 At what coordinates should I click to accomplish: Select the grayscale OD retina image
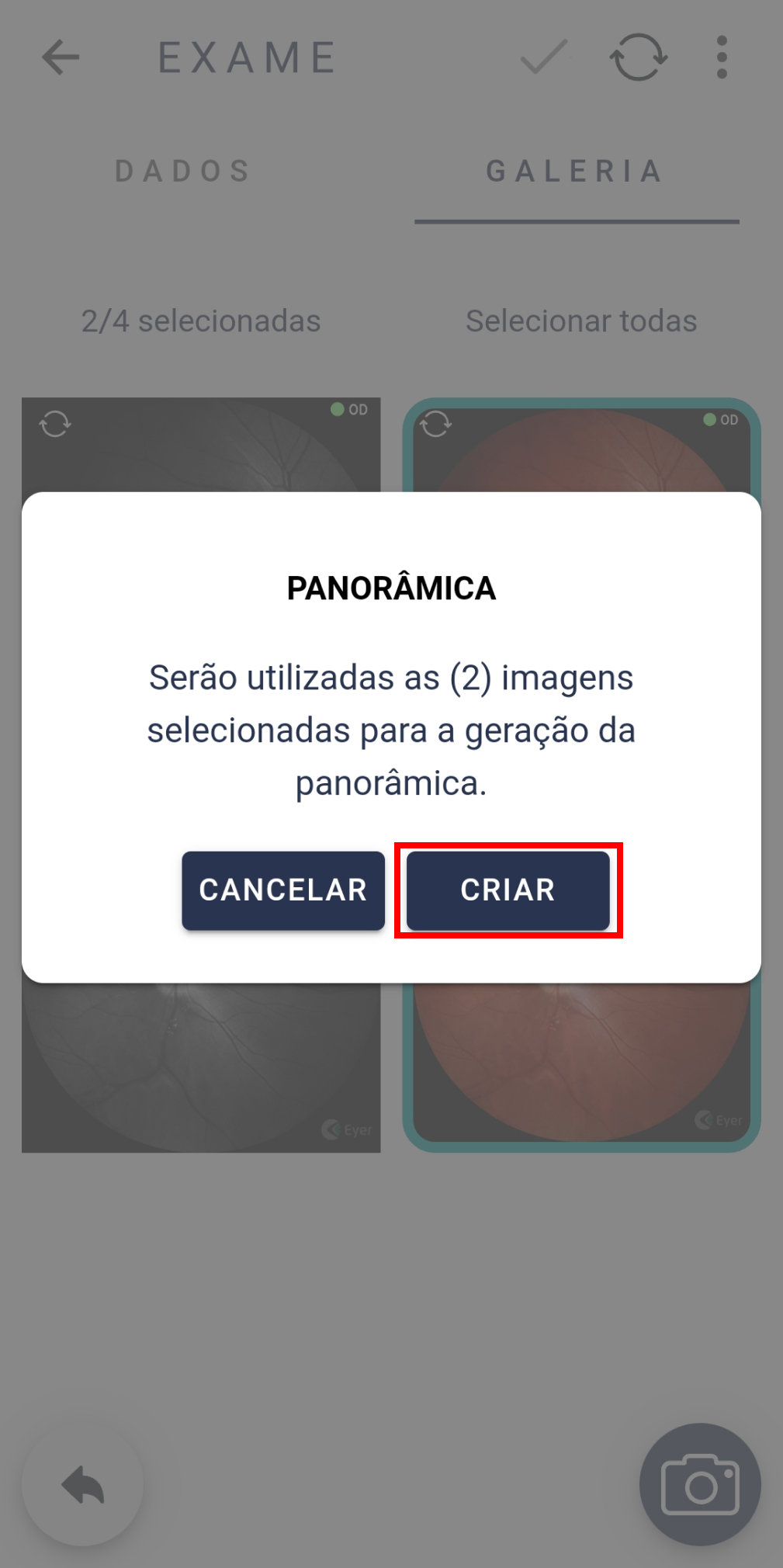(201, 1071)
